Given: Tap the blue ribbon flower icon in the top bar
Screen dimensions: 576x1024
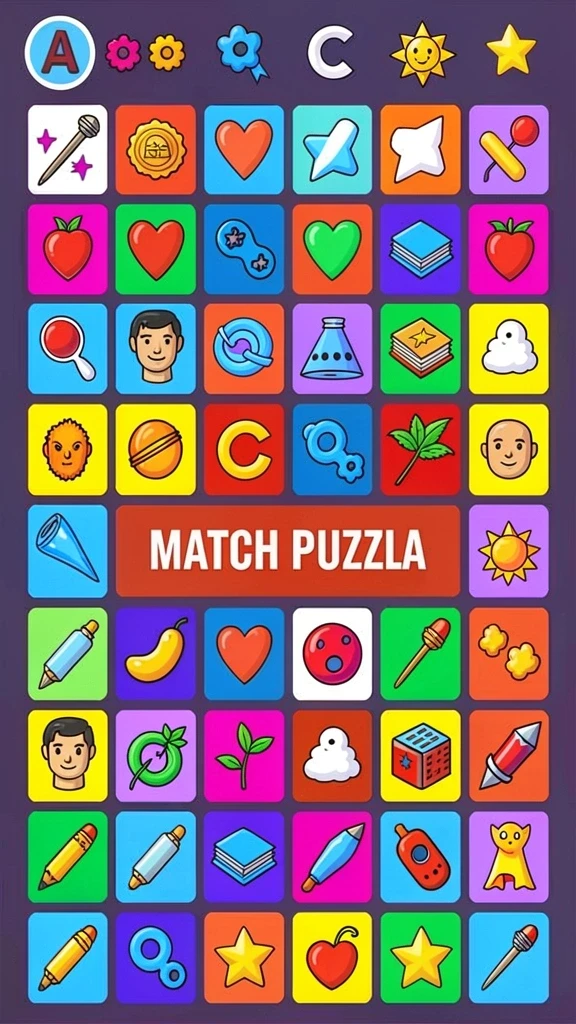Looking at the screenshot, I should tap(242, 54).
